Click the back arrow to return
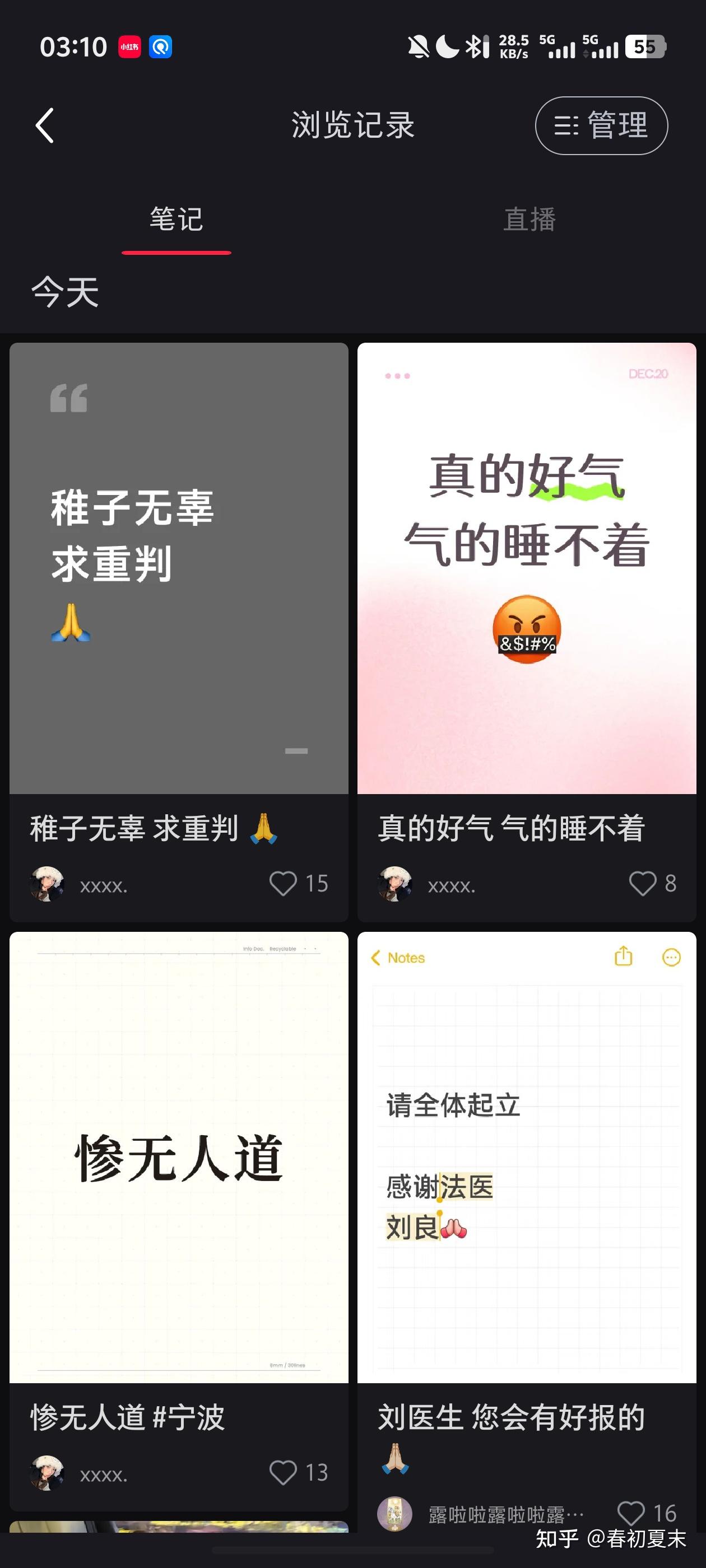Image resolution: width=706 pixels, height=1568 pixels. [x=45, y=125]
